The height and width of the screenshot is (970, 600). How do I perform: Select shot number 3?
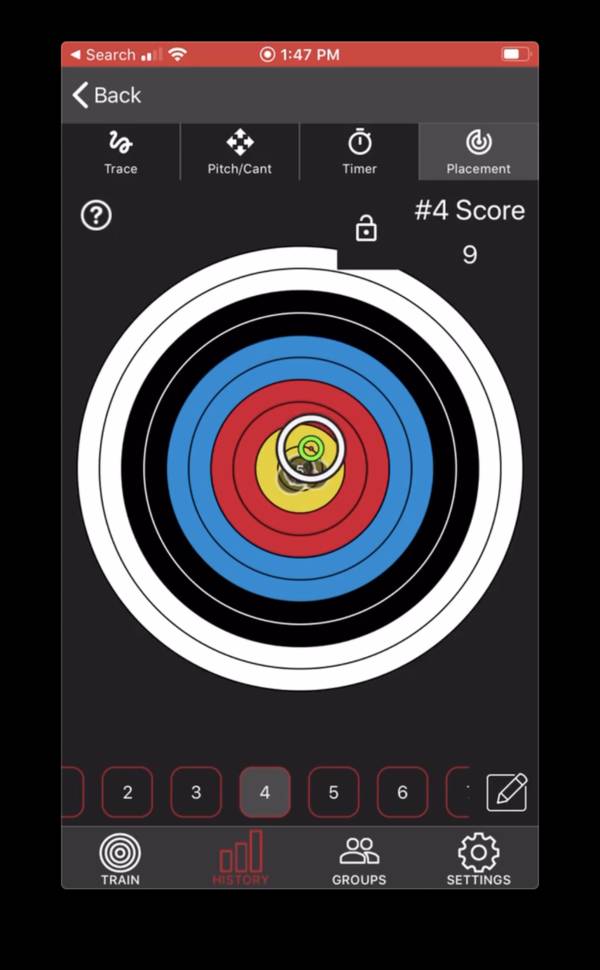point(196,792)
